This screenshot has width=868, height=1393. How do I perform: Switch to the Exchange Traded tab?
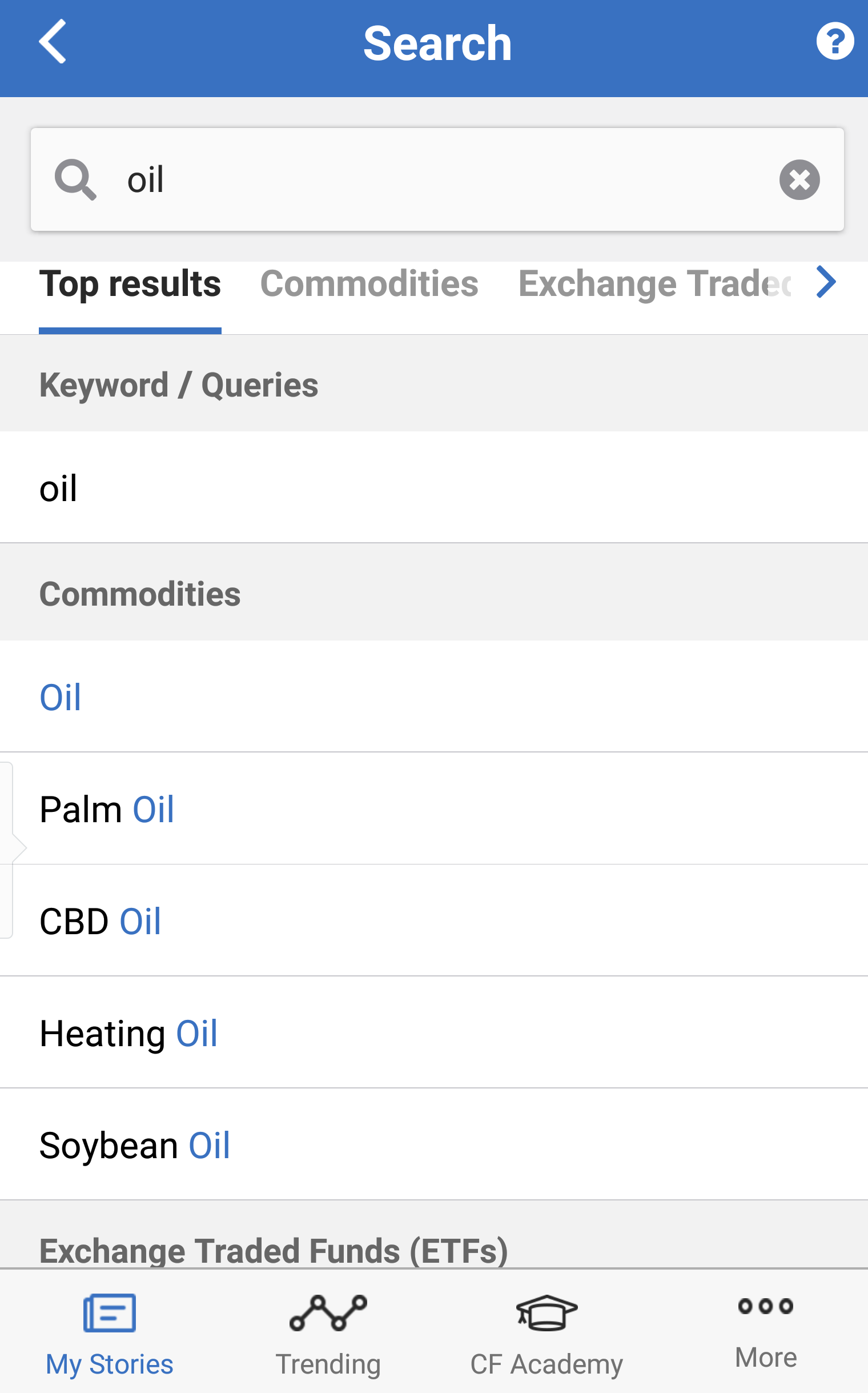(x=654, y=284)
